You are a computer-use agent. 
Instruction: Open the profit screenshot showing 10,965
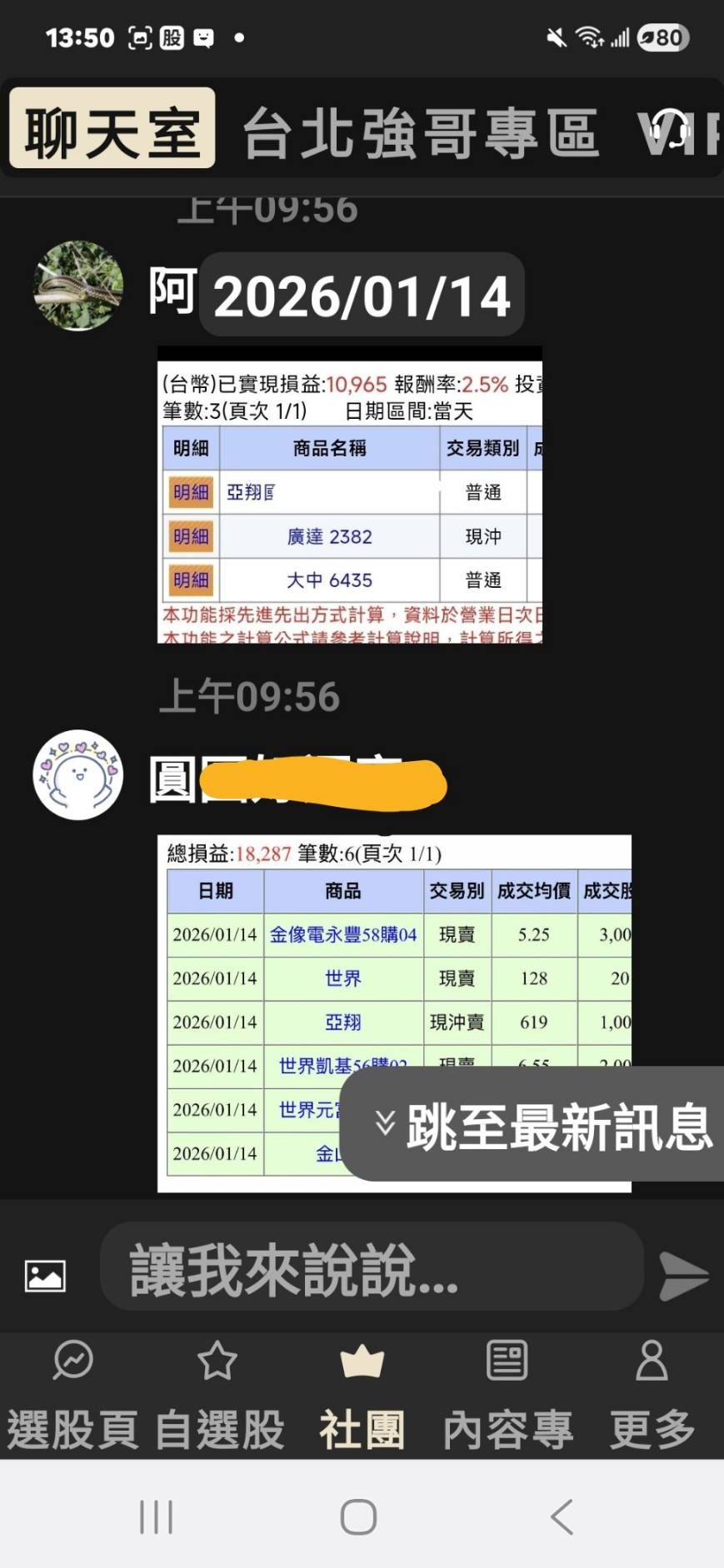(x=350, y=495)
